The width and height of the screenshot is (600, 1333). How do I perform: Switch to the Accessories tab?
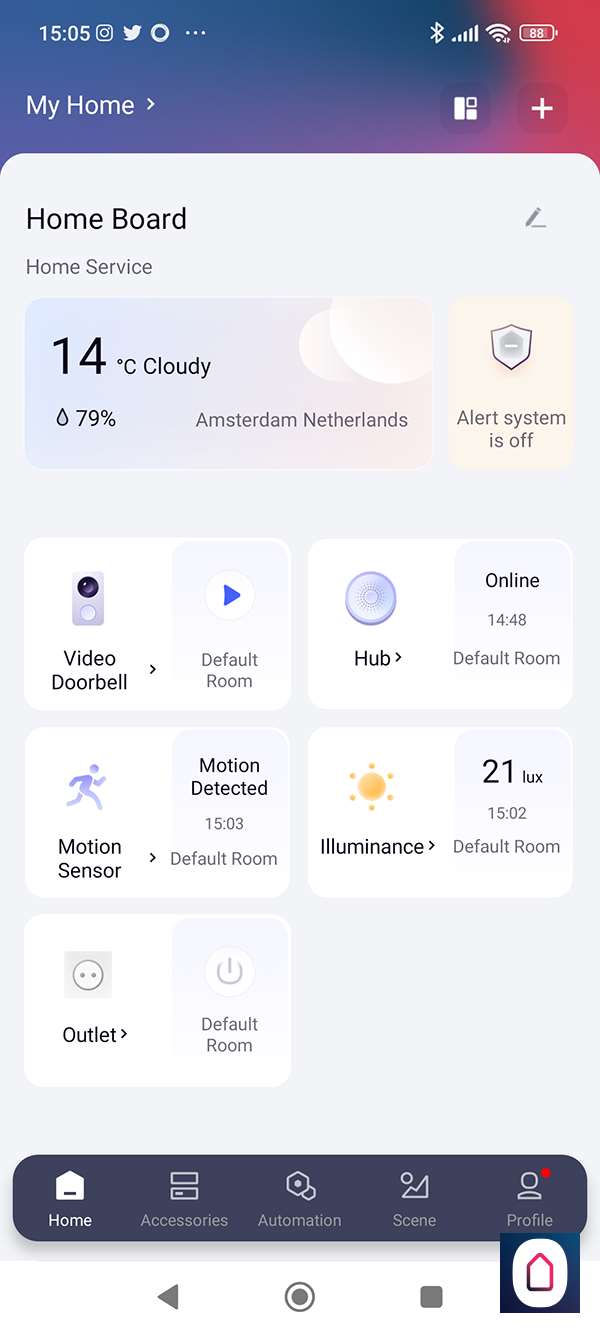coord(184,1199)
